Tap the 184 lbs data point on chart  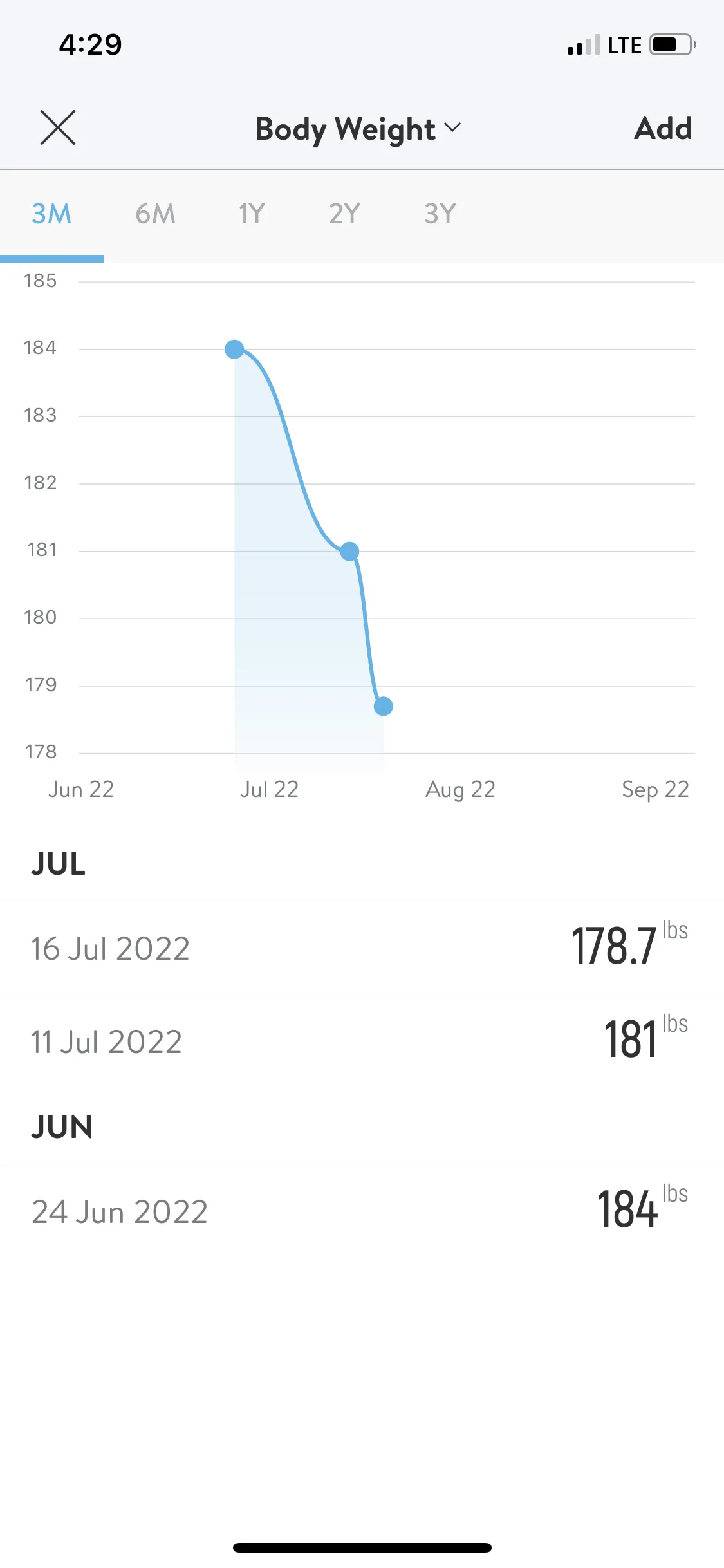point(234,349)
